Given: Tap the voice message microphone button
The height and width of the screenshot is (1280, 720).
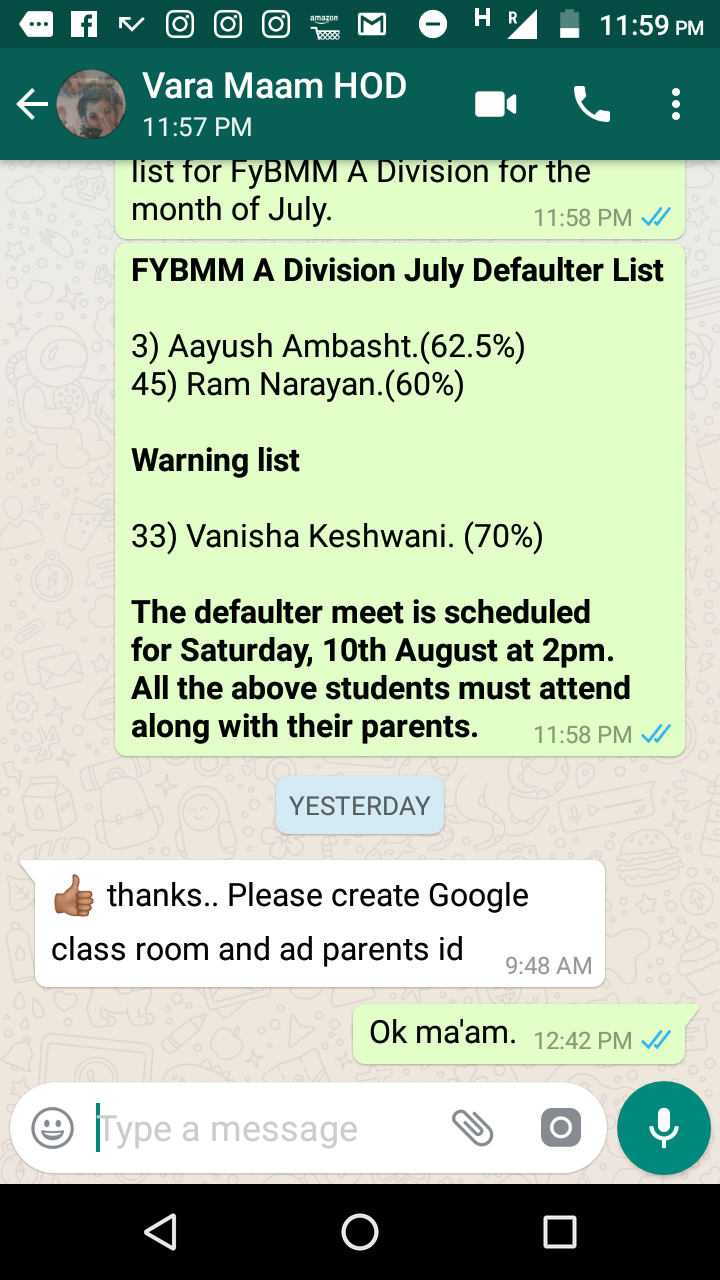Looking at the screenshot, I should [x=664, y=1128].
